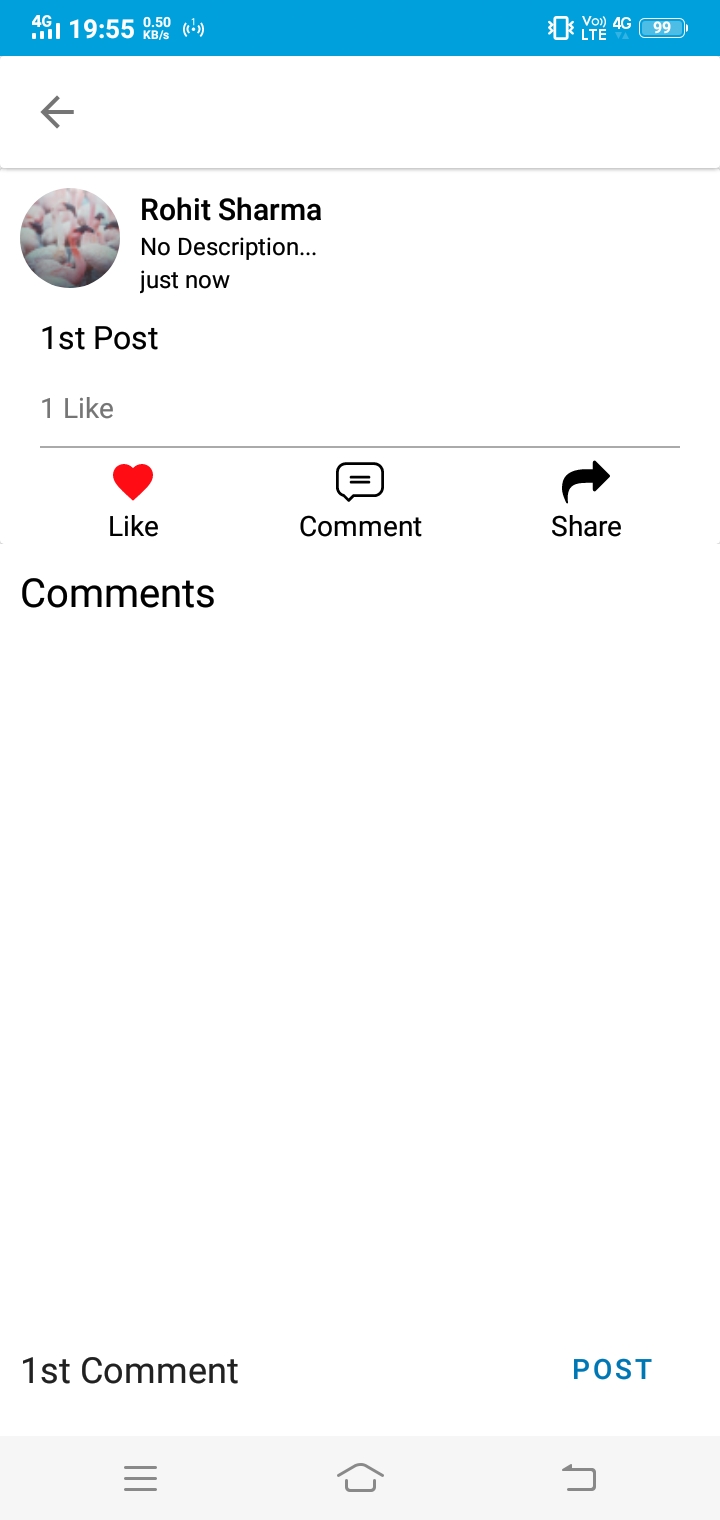Open Rohit Sharma's profile picture
This screenshot has height=1520, width=720.
tap(70, 238)
